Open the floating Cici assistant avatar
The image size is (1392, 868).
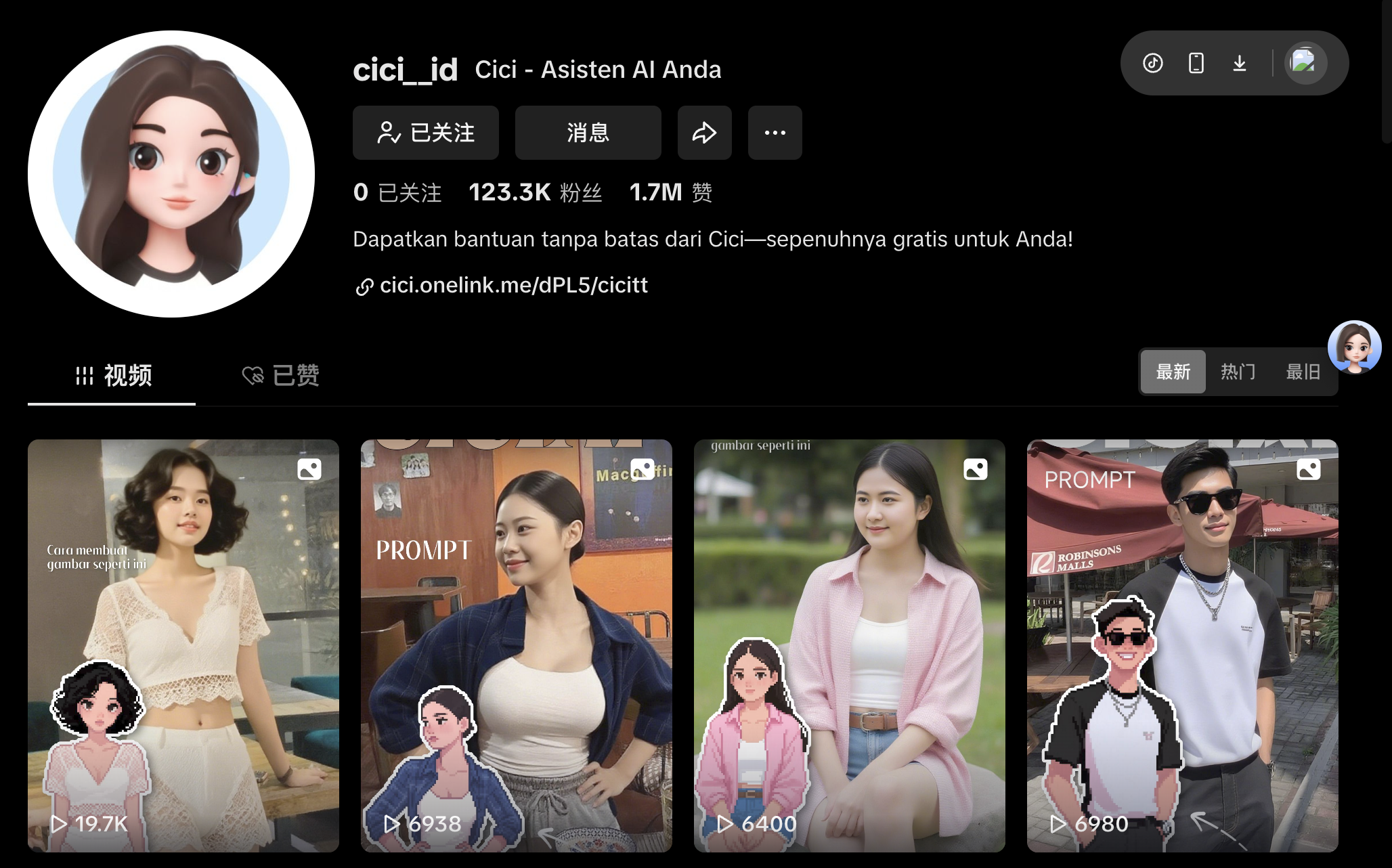tap(1354, 347)
